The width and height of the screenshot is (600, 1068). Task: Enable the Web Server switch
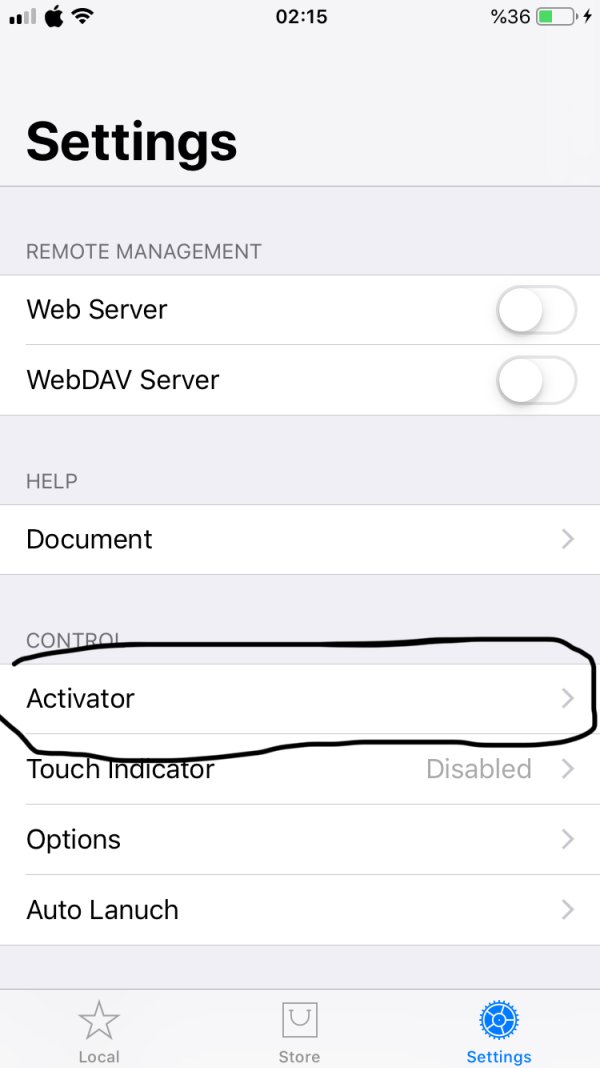pyautogui.click(x=536, y=310)
